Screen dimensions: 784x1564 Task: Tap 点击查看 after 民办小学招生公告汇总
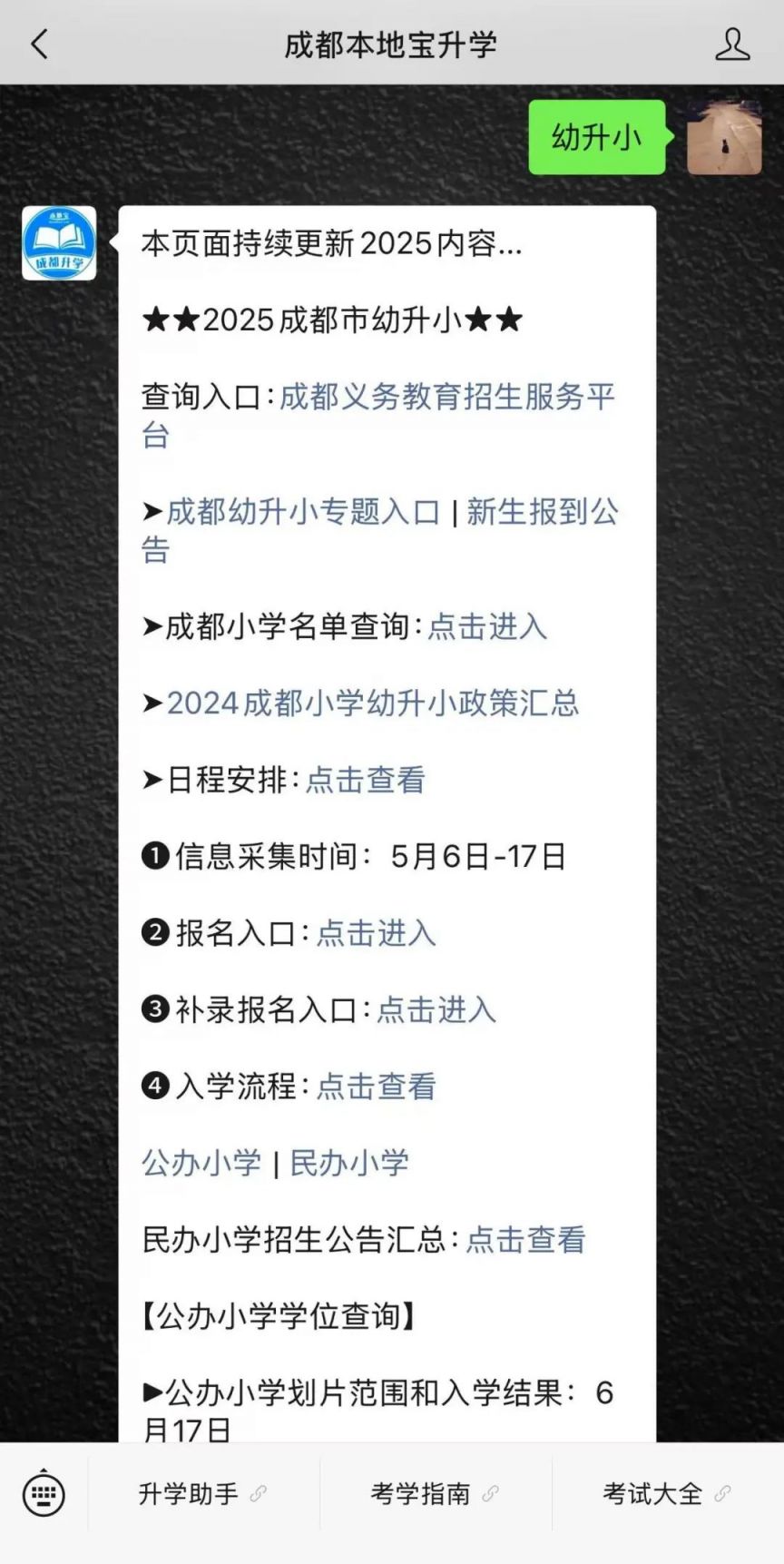pyautogui.click(x=525, y=1240)
